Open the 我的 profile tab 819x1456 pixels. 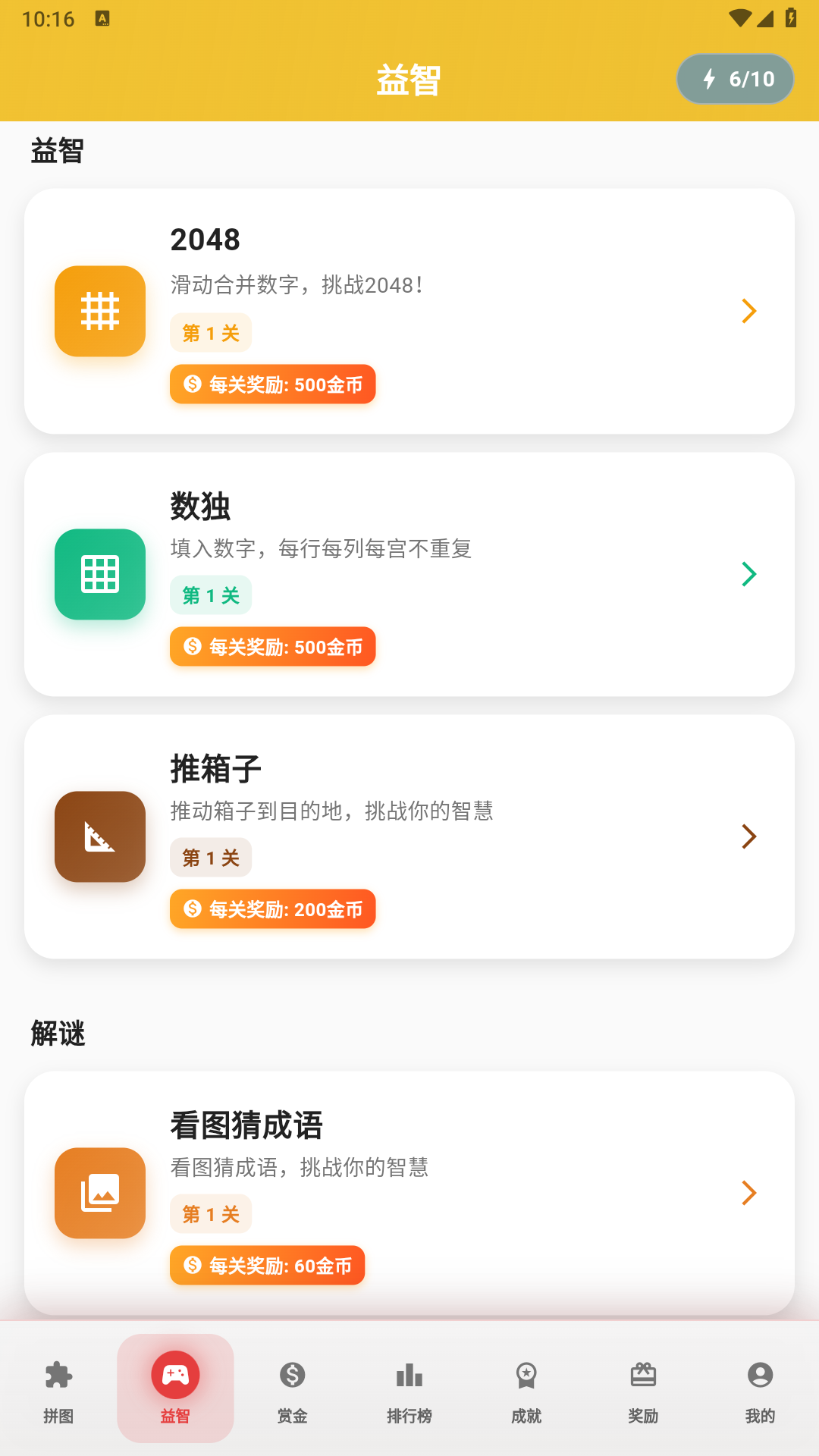pyautogui.click(x=760, y=1389)
